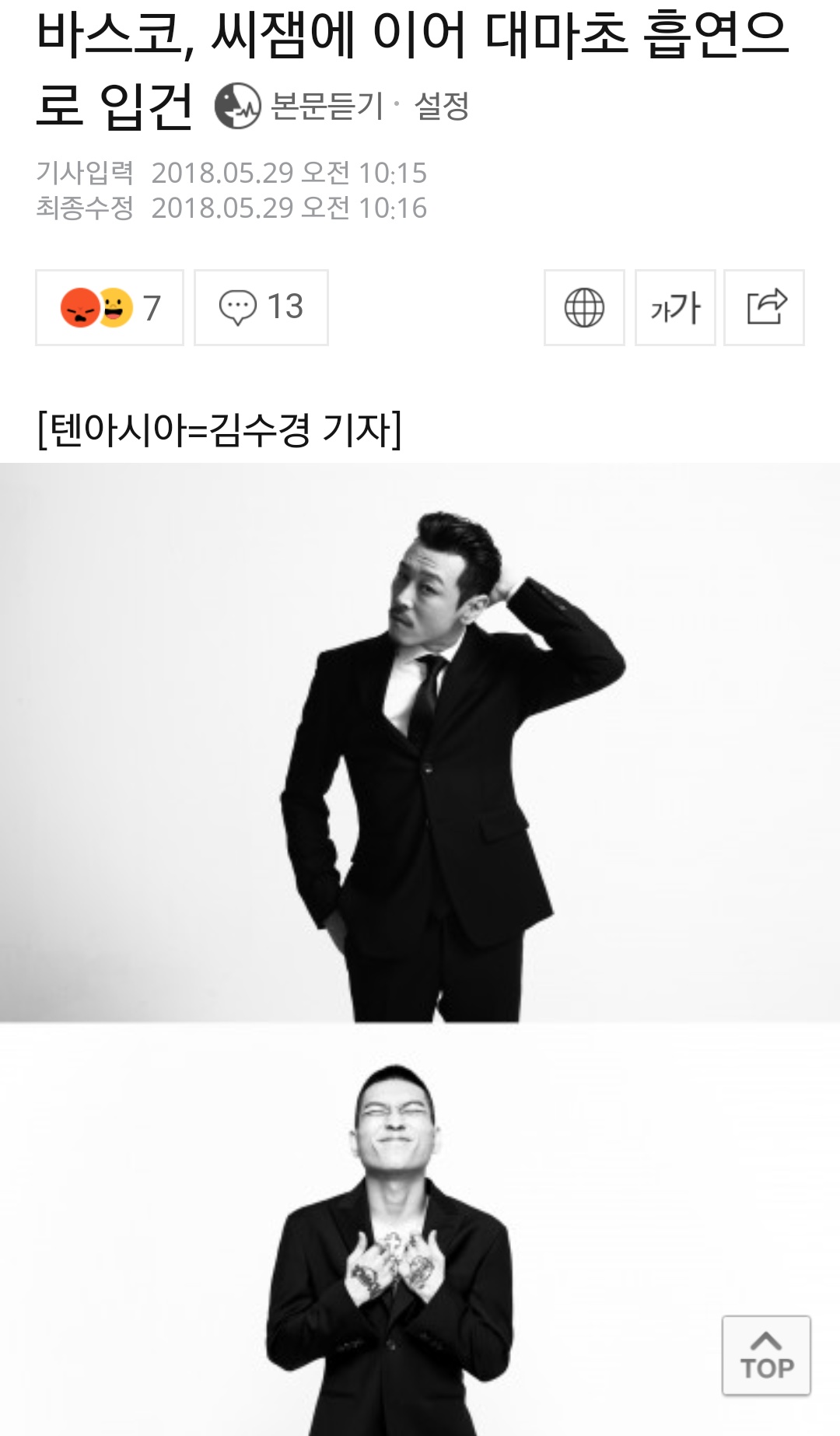
Task: Jump back to TOP of page
Action: click(766, 1355)
